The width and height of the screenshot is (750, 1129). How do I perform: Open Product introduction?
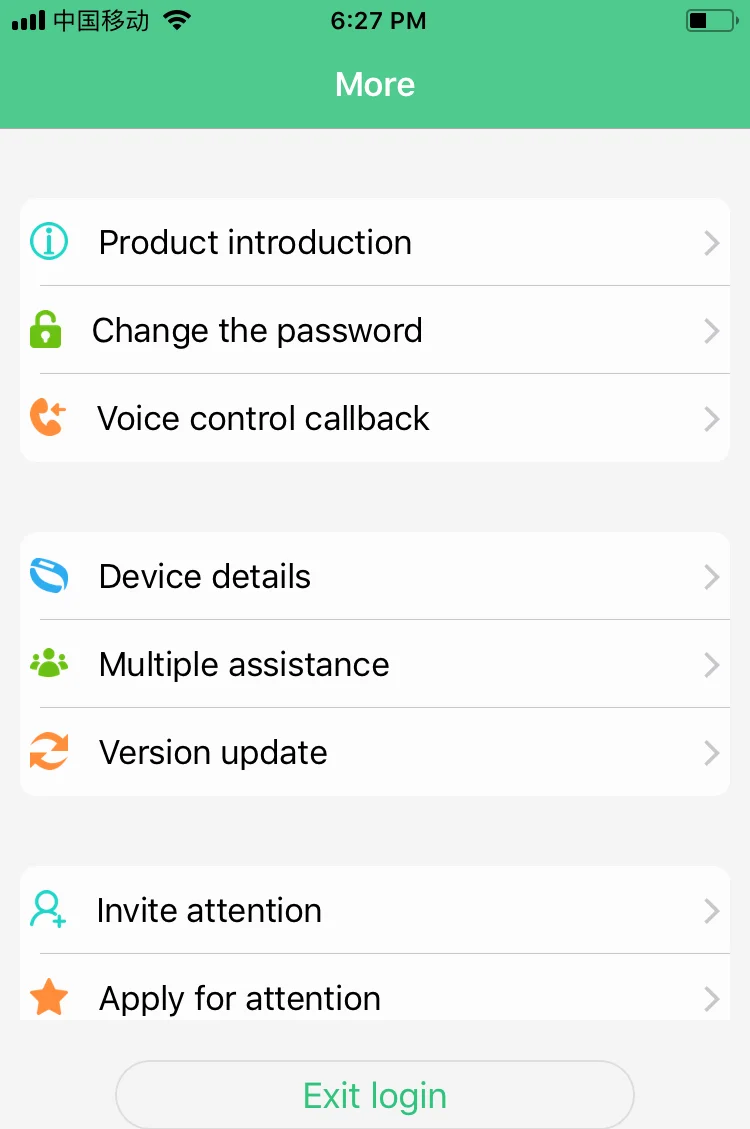click(374, 242)
